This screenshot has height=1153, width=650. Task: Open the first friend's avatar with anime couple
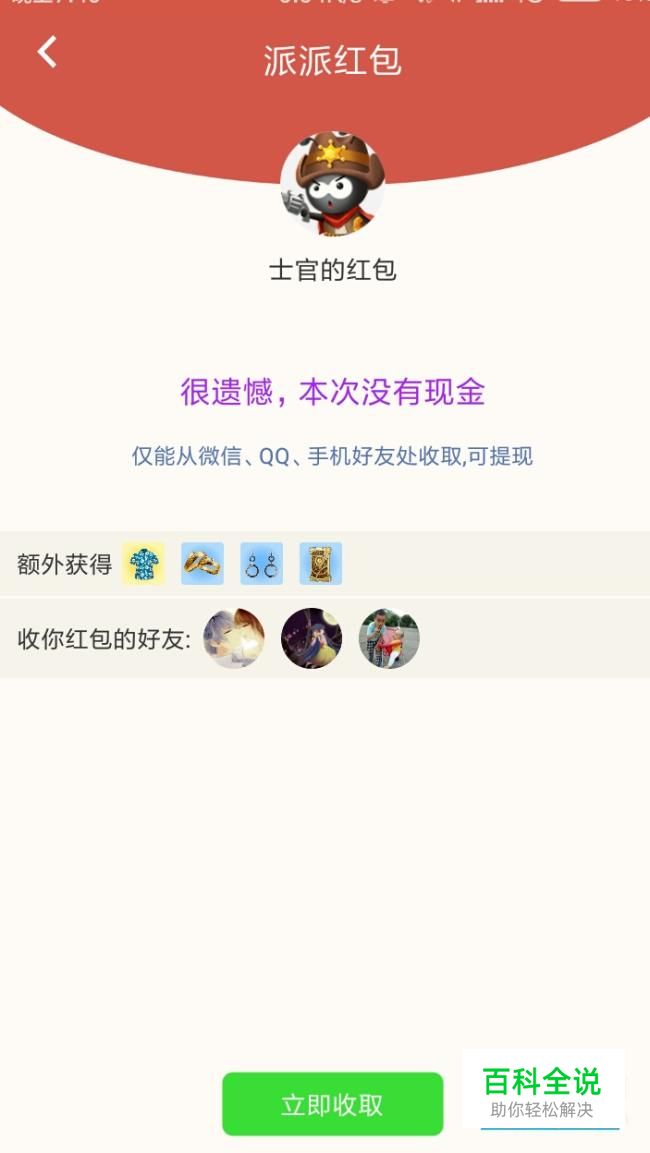click(x=234, y=638)
